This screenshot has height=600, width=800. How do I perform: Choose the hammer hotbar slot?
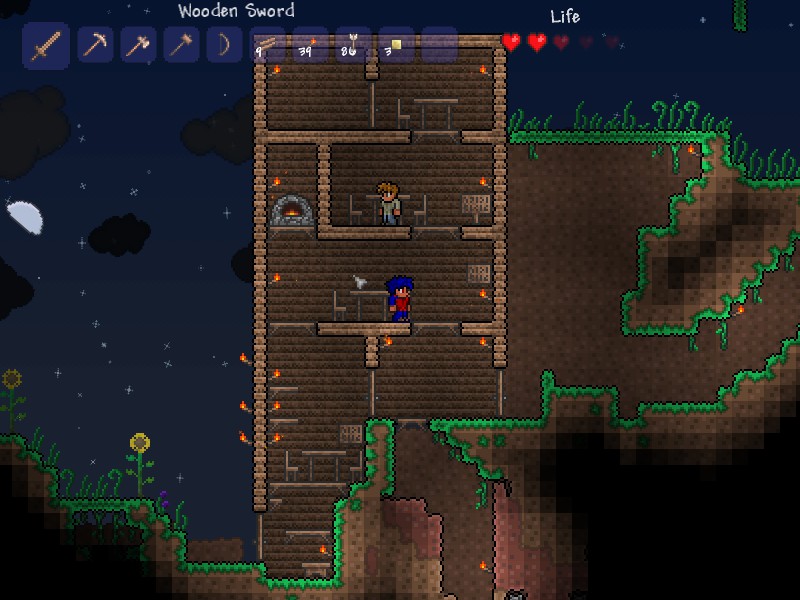(181, 45)
